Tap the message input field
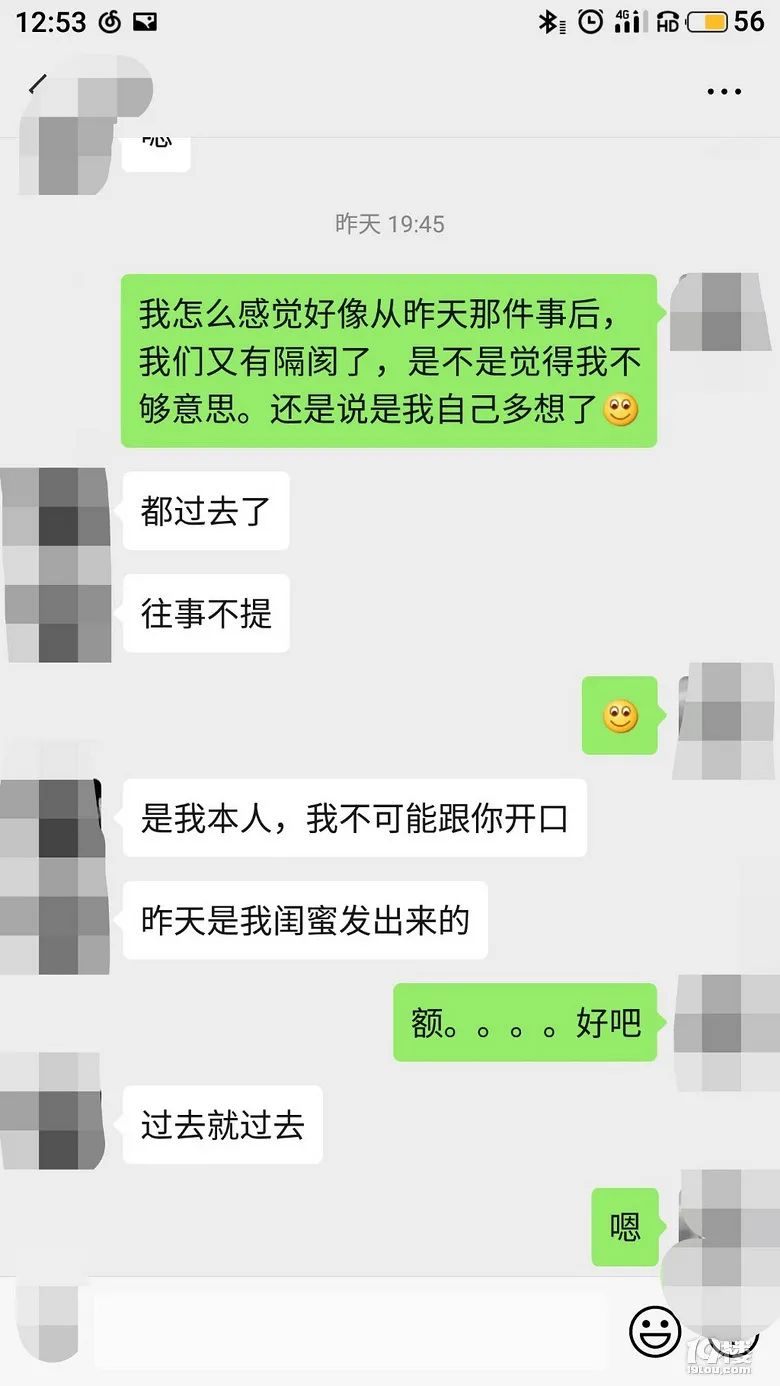 point(350,1331)
